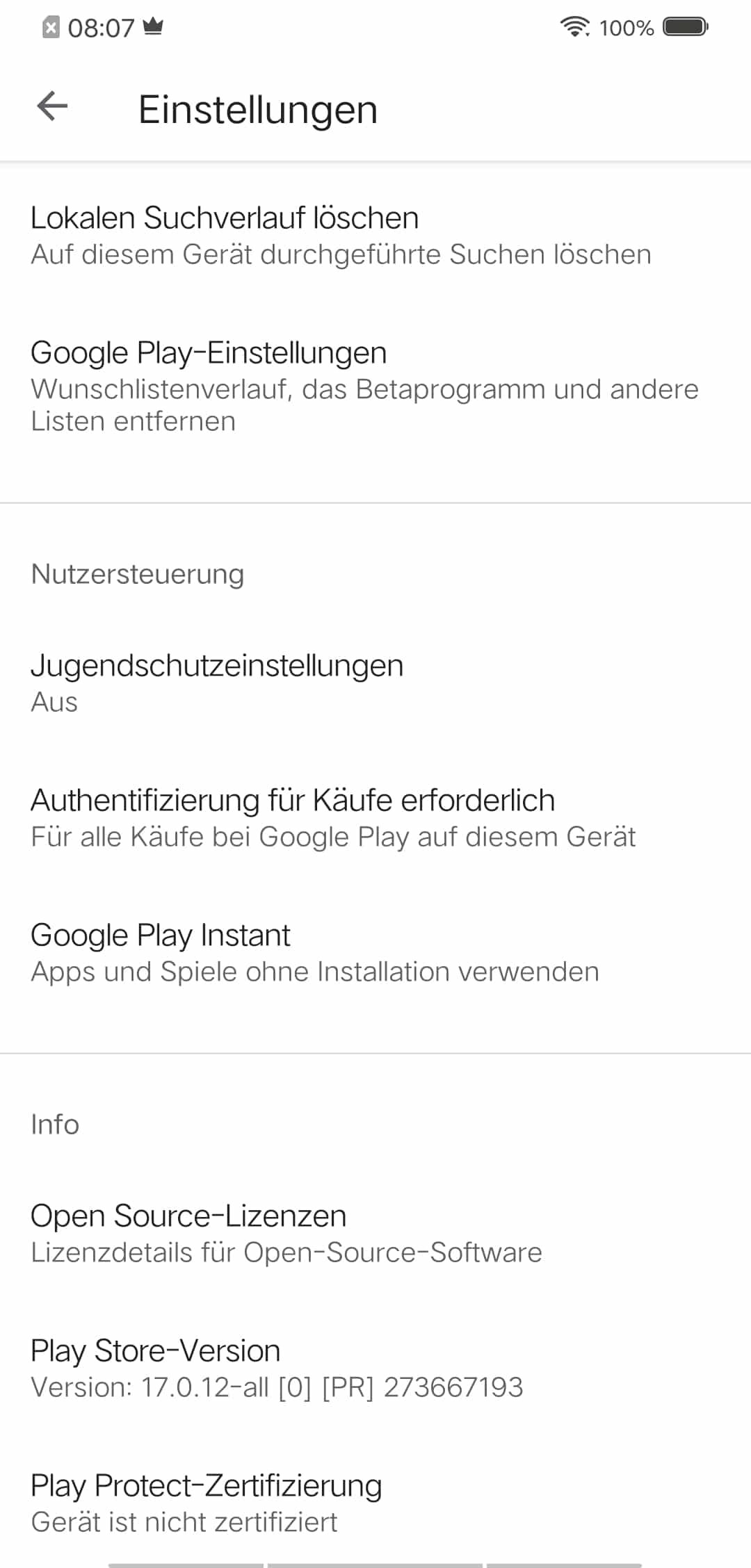Open Google Play Instant settings
The width and height of the screenshot is (751, 1568).
point(375,952)
